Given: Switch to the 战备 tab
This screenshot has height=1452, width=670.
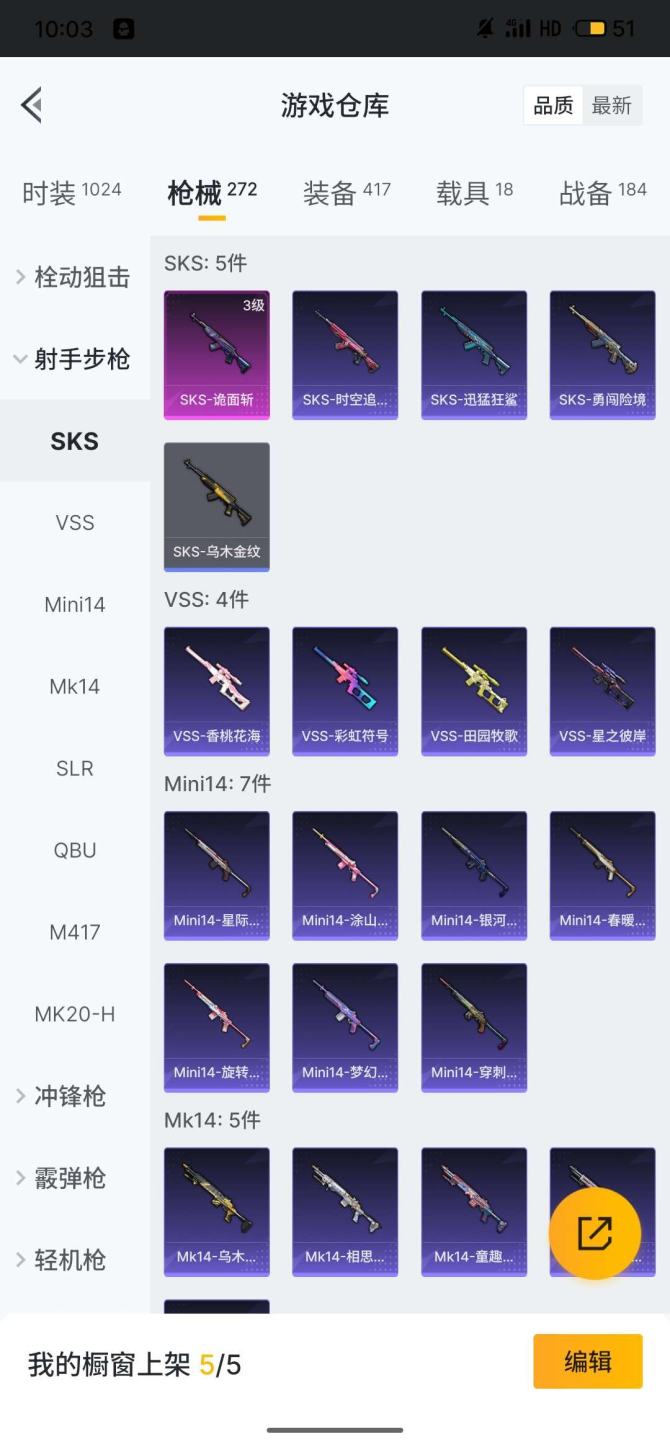Looking at the screenshot, I should pos(602,192).
